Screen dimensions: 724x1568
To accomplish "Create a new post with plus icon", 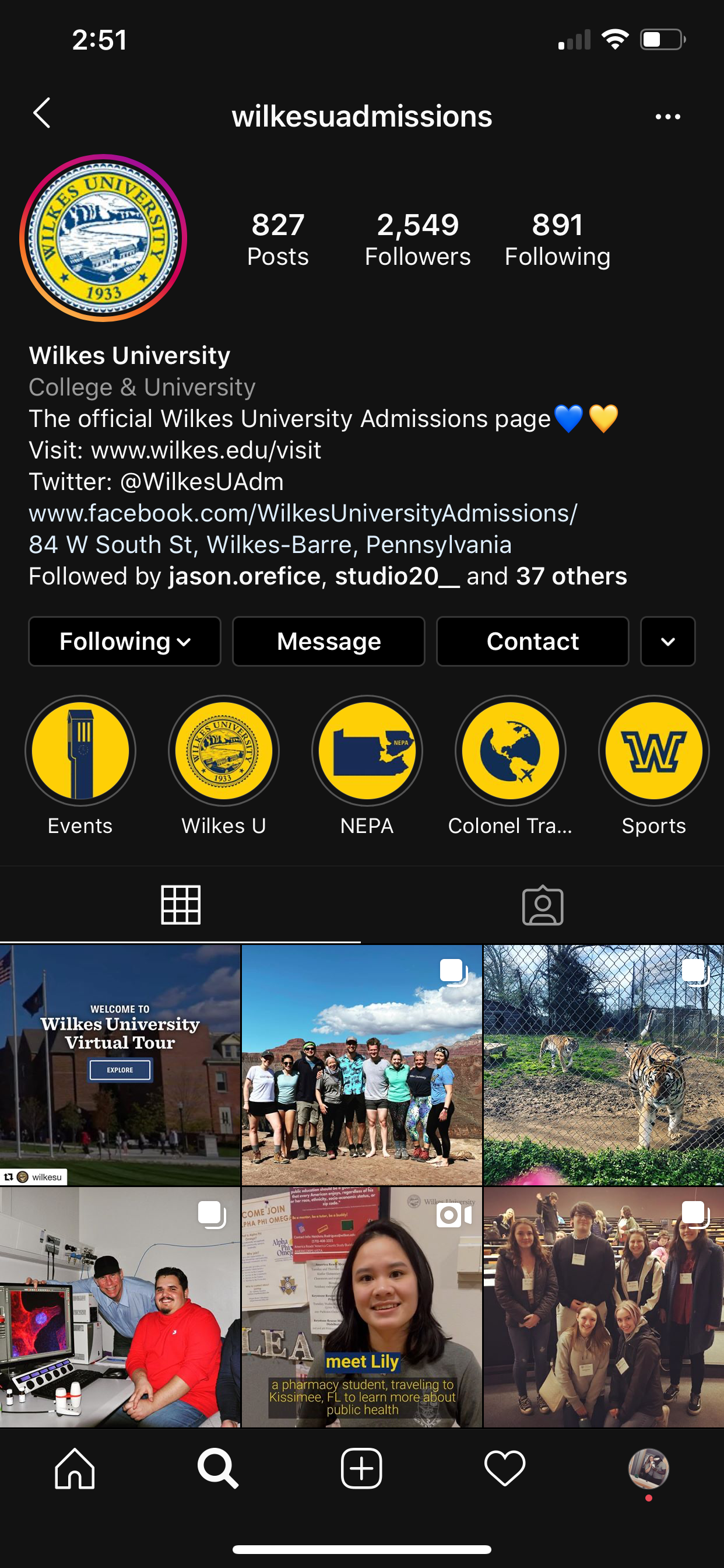I will (x=361, y=1469).
